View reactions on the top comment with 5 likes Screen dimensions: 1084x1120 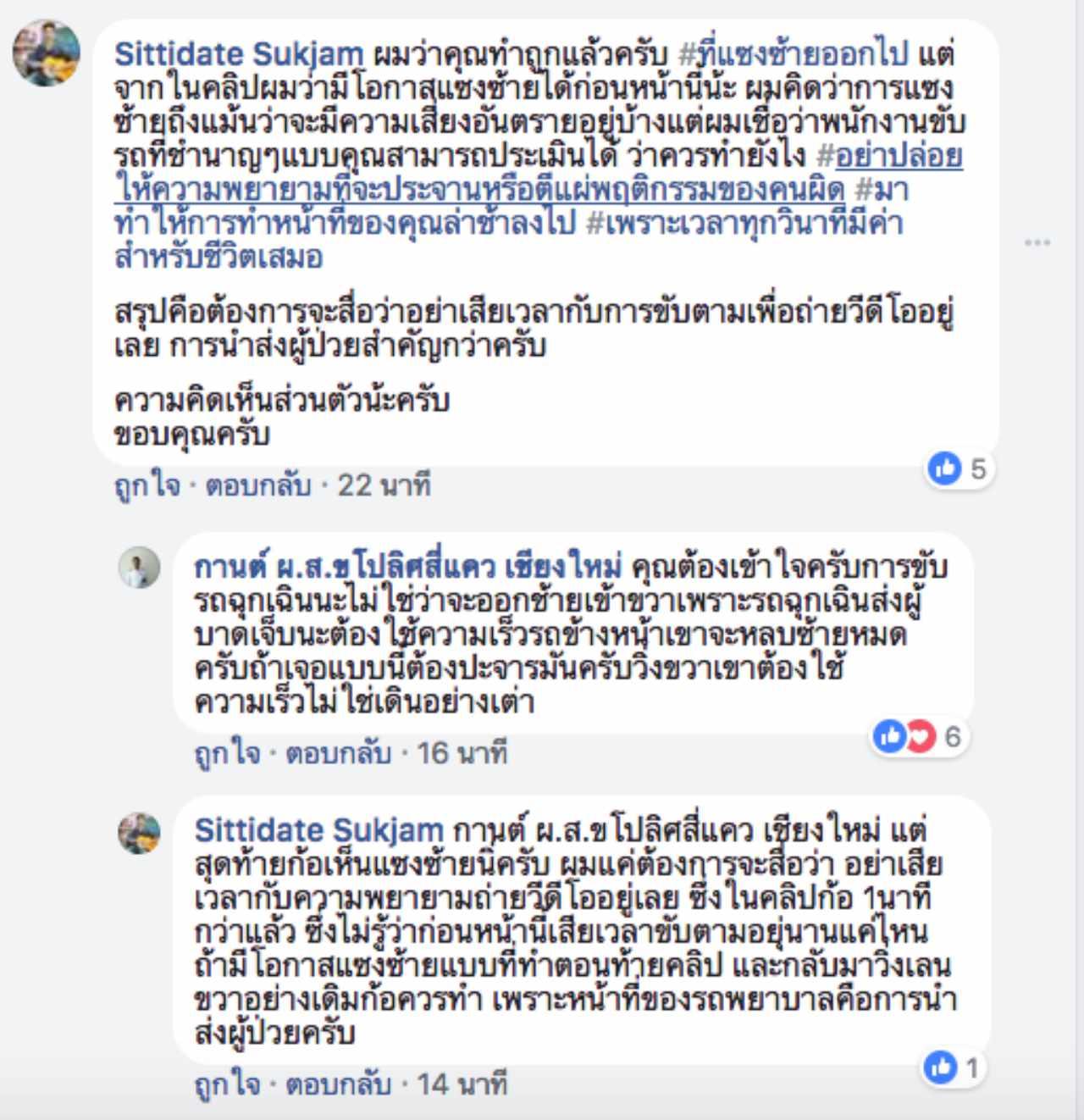(958, 468)
